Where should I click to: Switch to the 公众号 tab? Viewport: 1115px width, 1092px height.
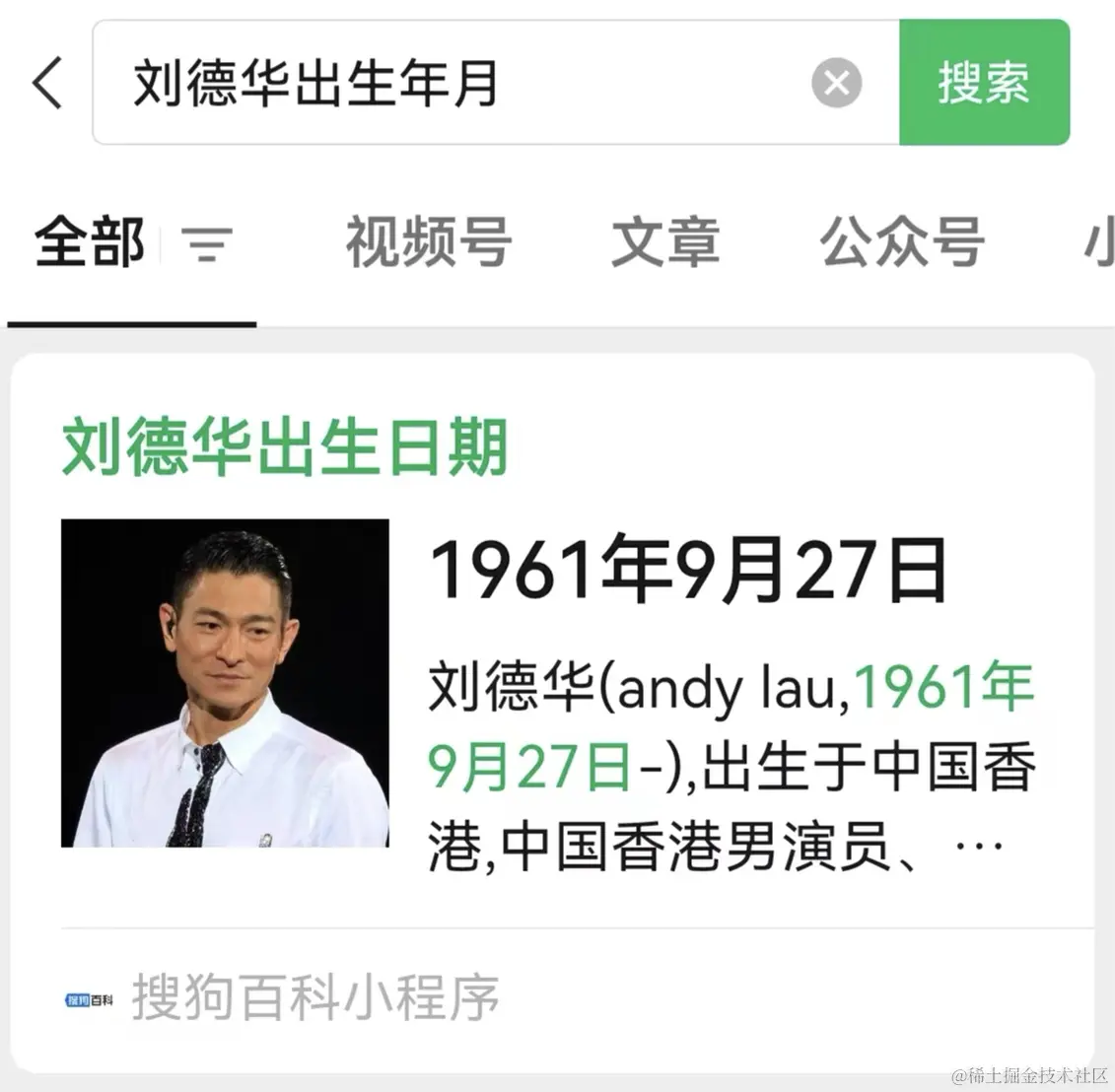[902, 242]
